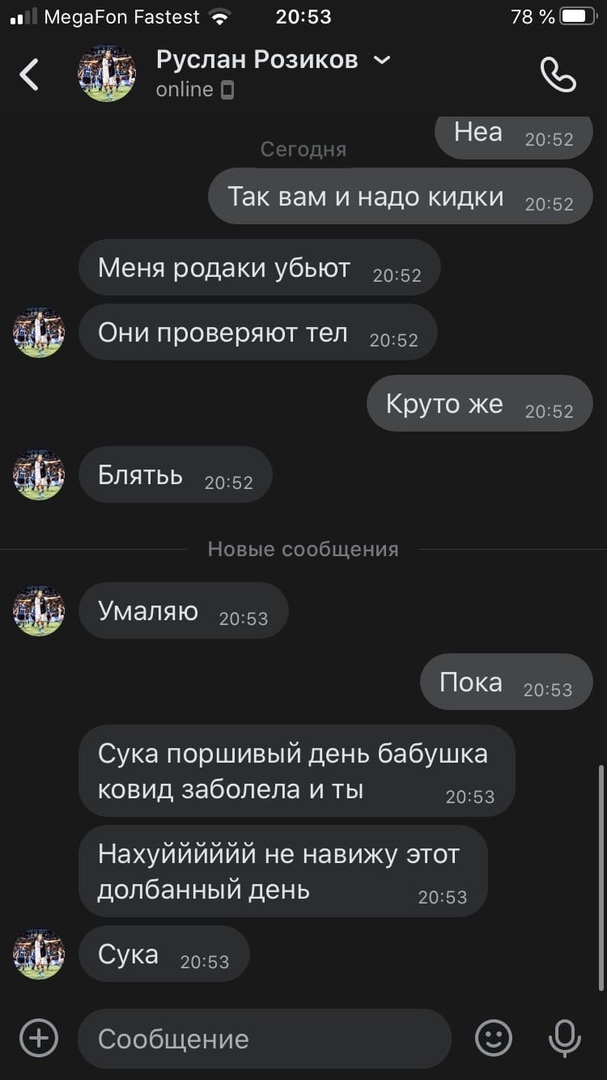
Task: Go back to the chat list
Action: [x=30, y=75]
